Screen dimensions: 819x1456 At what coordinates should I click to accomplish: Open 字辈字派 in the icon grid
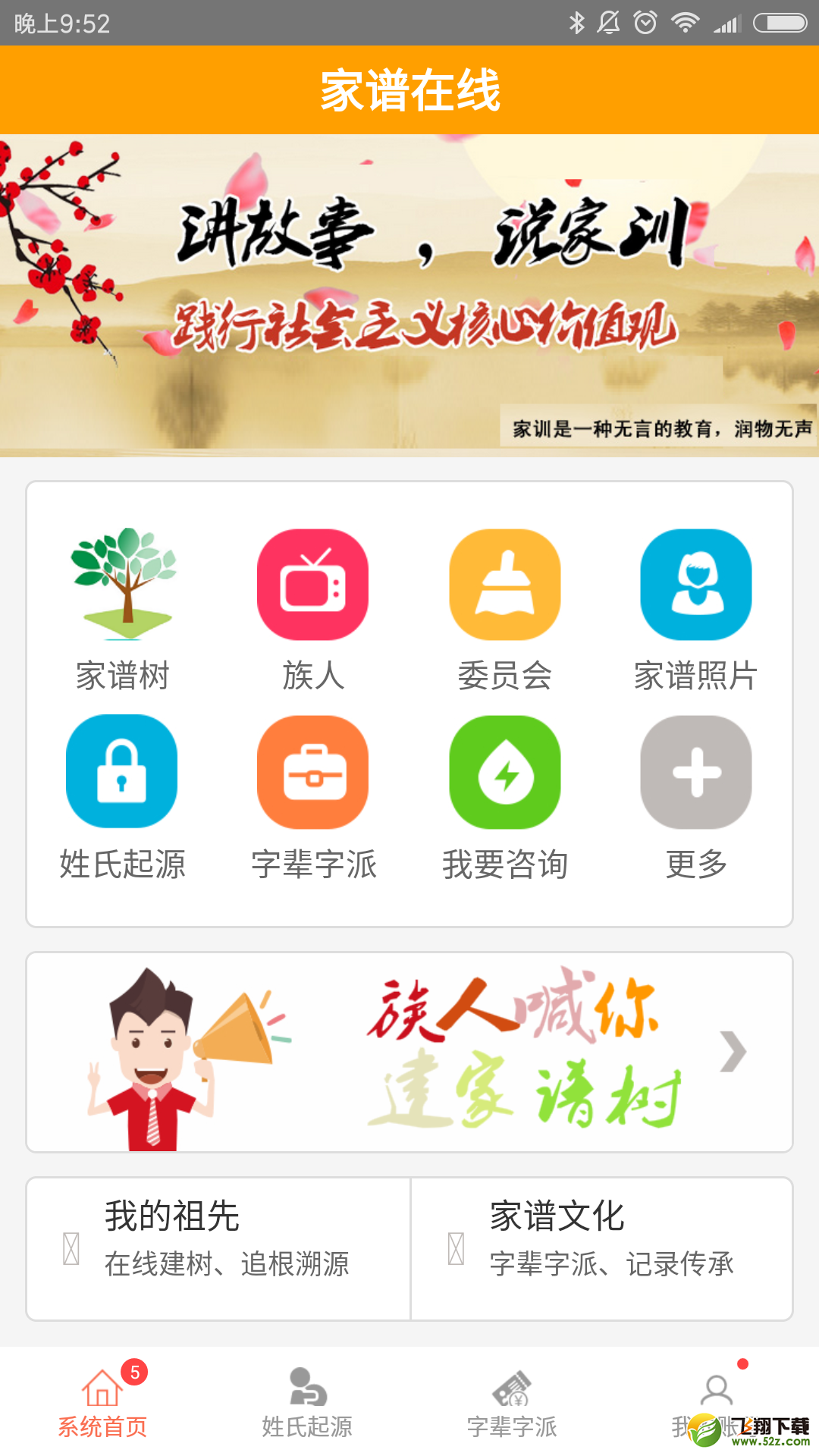point(313,773)
